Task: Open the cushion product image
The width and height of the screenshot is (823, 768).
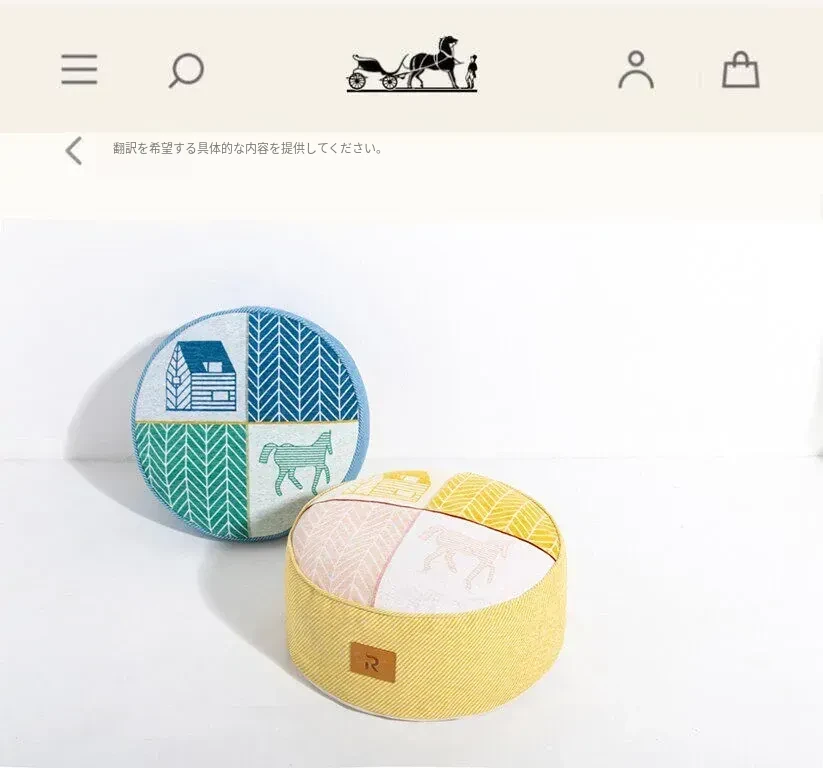Action: (x=411, y=490)
